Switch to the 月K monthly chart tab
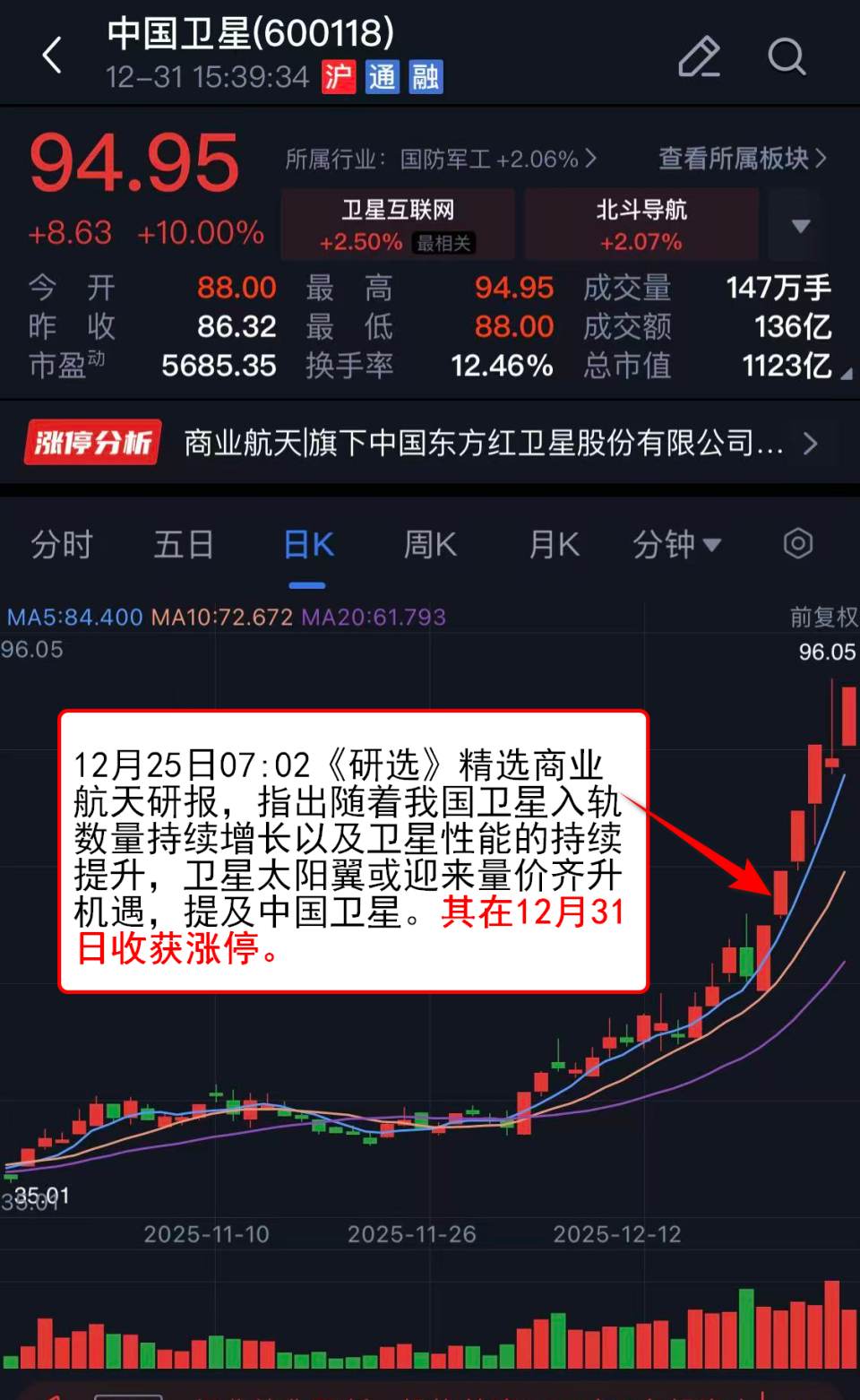The height and width of the screenshot is (1400, 860). pos(553,543)
